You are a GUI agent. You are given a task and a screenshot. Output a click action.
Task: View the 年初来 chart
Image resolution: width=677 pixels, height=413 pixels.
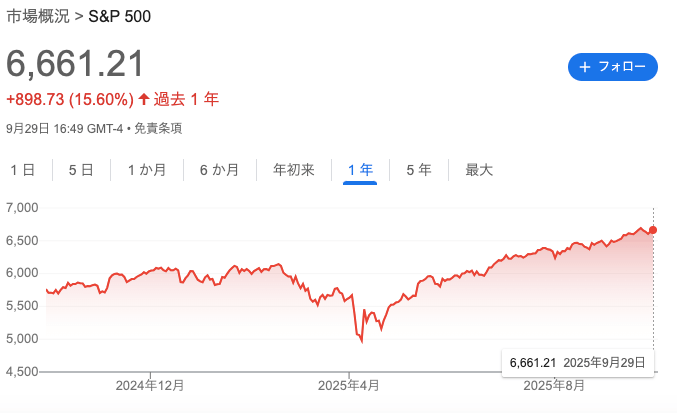point(293,170)
